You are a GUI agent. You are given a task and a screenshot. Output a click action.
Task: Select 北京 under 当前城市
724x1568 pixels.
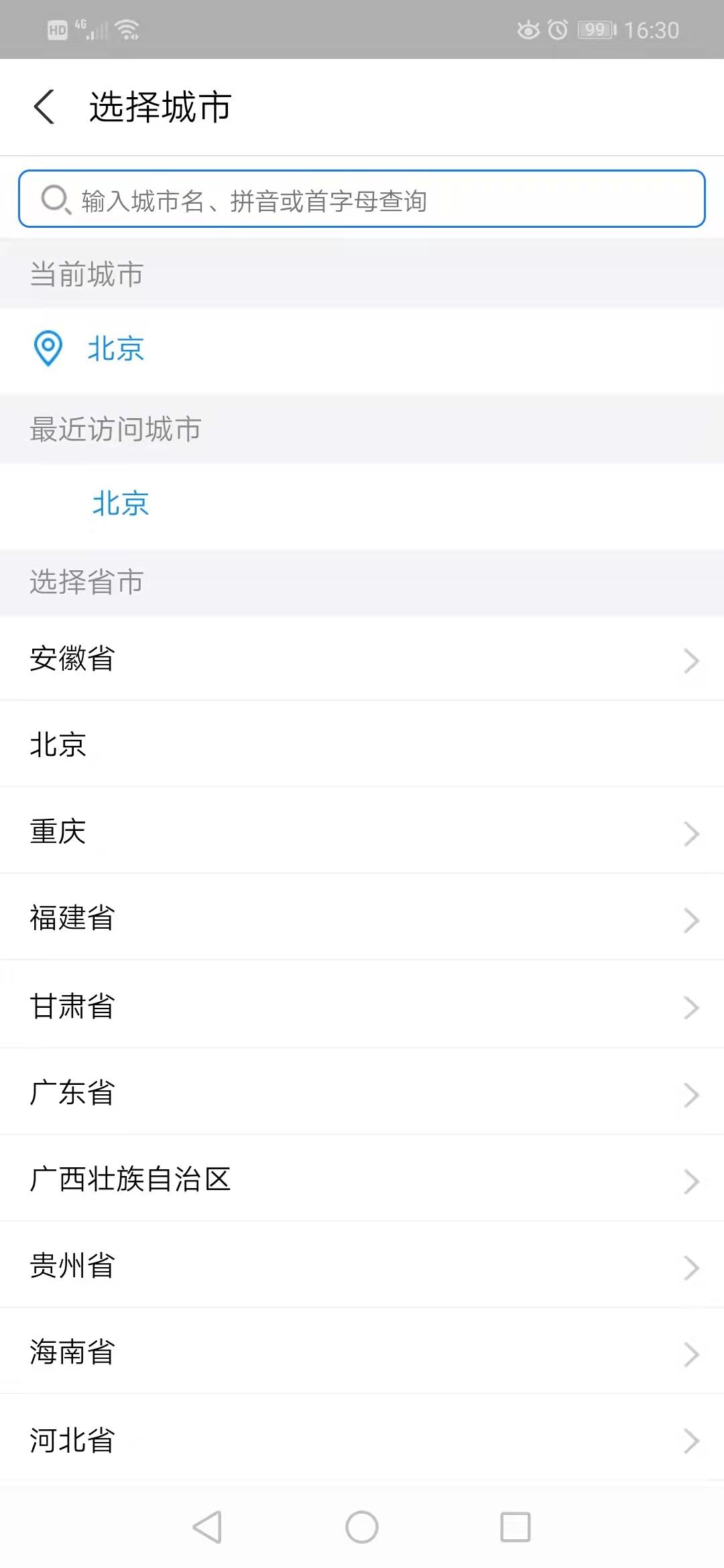coord(116,349)
